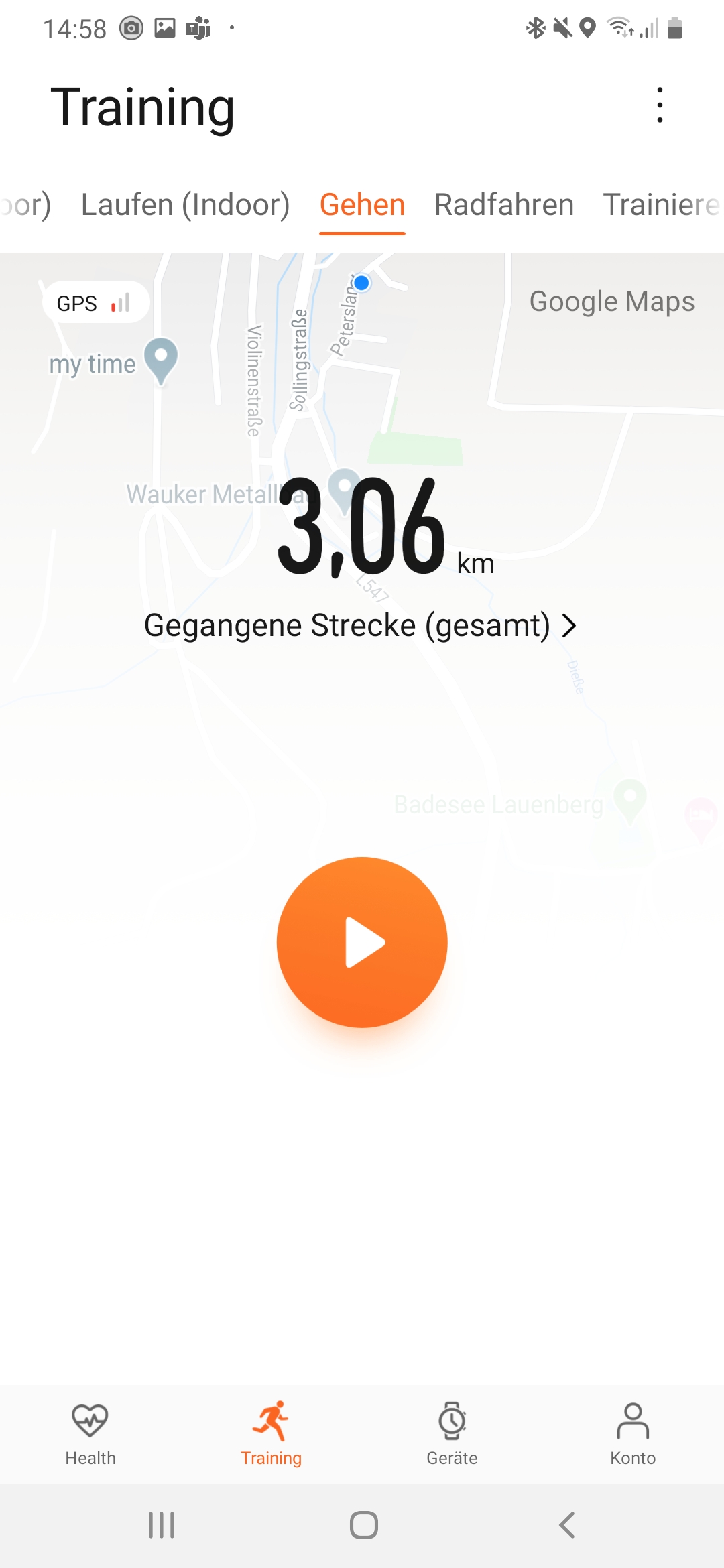Image resolution: width=724 pixels, height=1568 pixels.
Task: Go back using the system back button
Action: coord(567,1525)
